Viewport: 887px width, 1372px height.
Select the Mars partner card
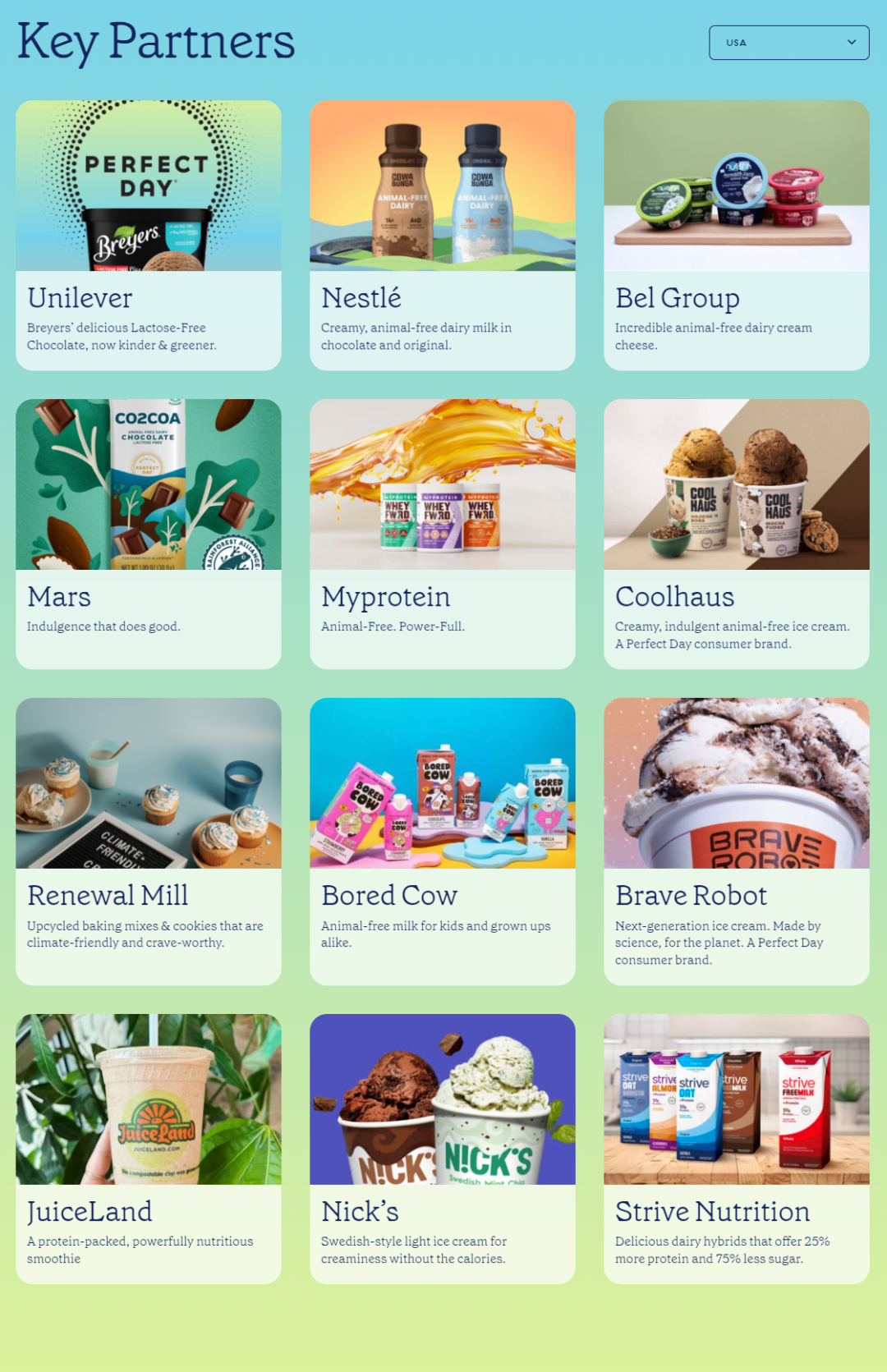tap(148, 534)
